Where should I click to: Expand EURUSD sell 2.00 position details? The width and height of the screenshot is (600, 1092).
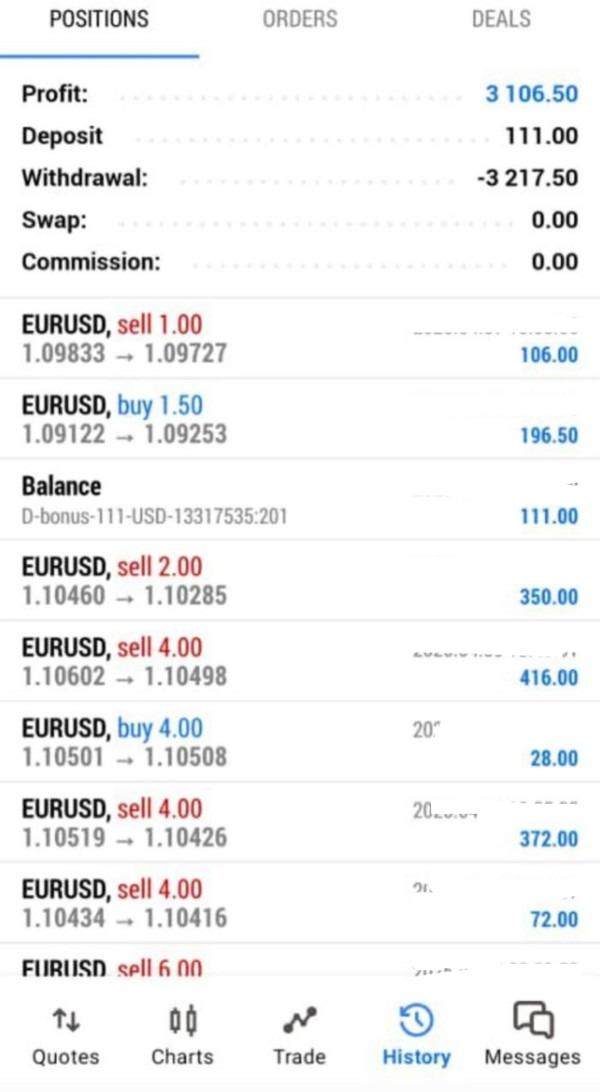(300, 581)
